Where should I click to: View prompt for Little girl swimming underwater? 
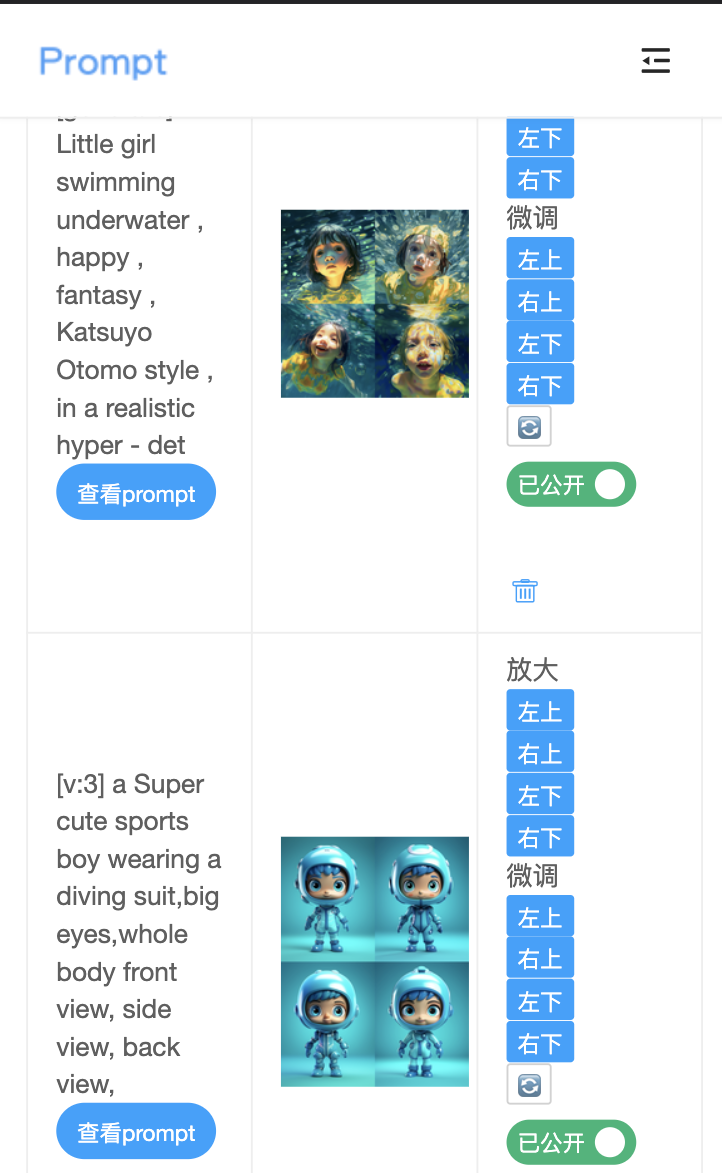pyautogui.click(x=136, y=492)
